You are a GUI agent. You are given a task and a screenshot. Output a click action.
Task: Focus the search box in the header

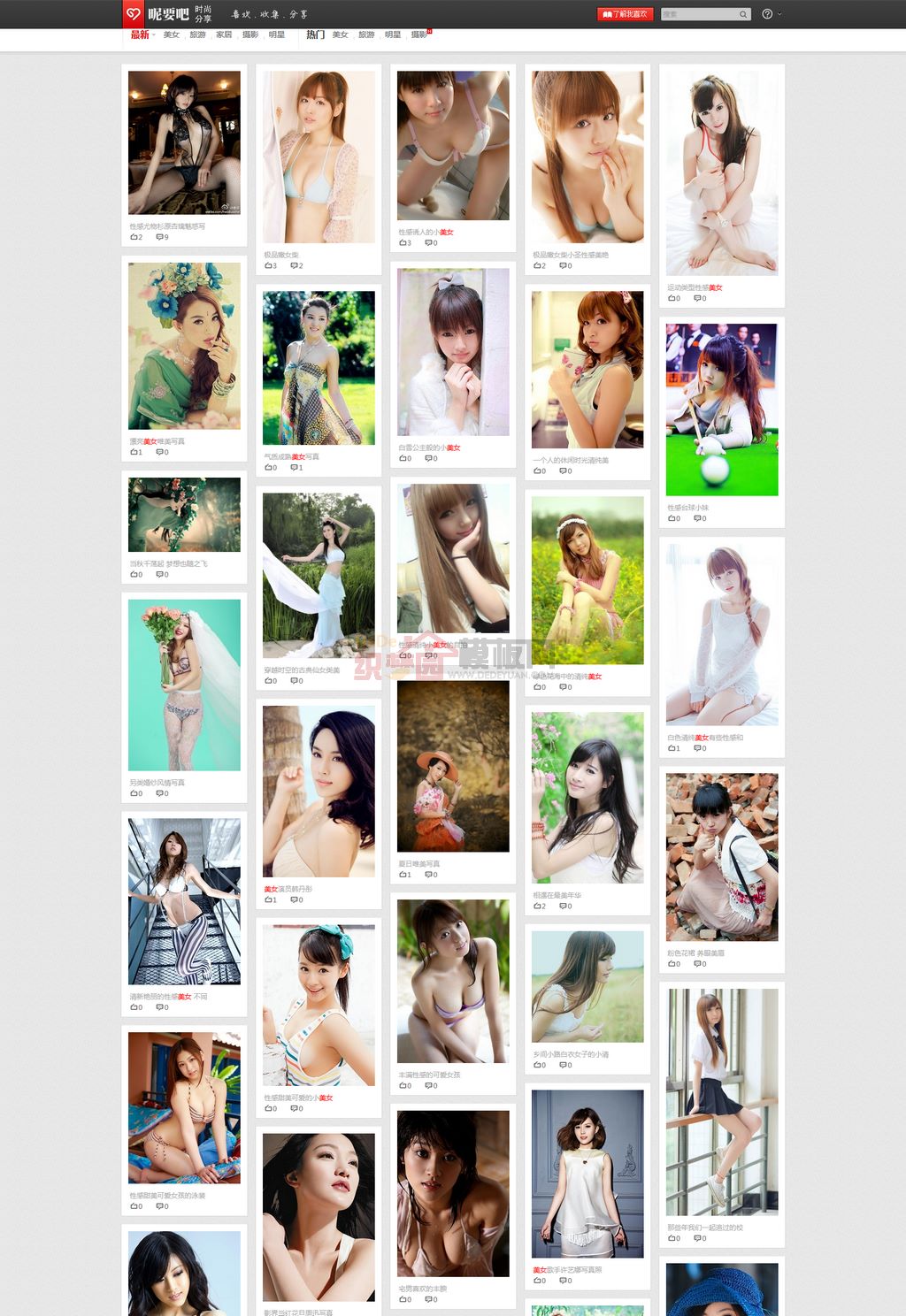[699, 14]
